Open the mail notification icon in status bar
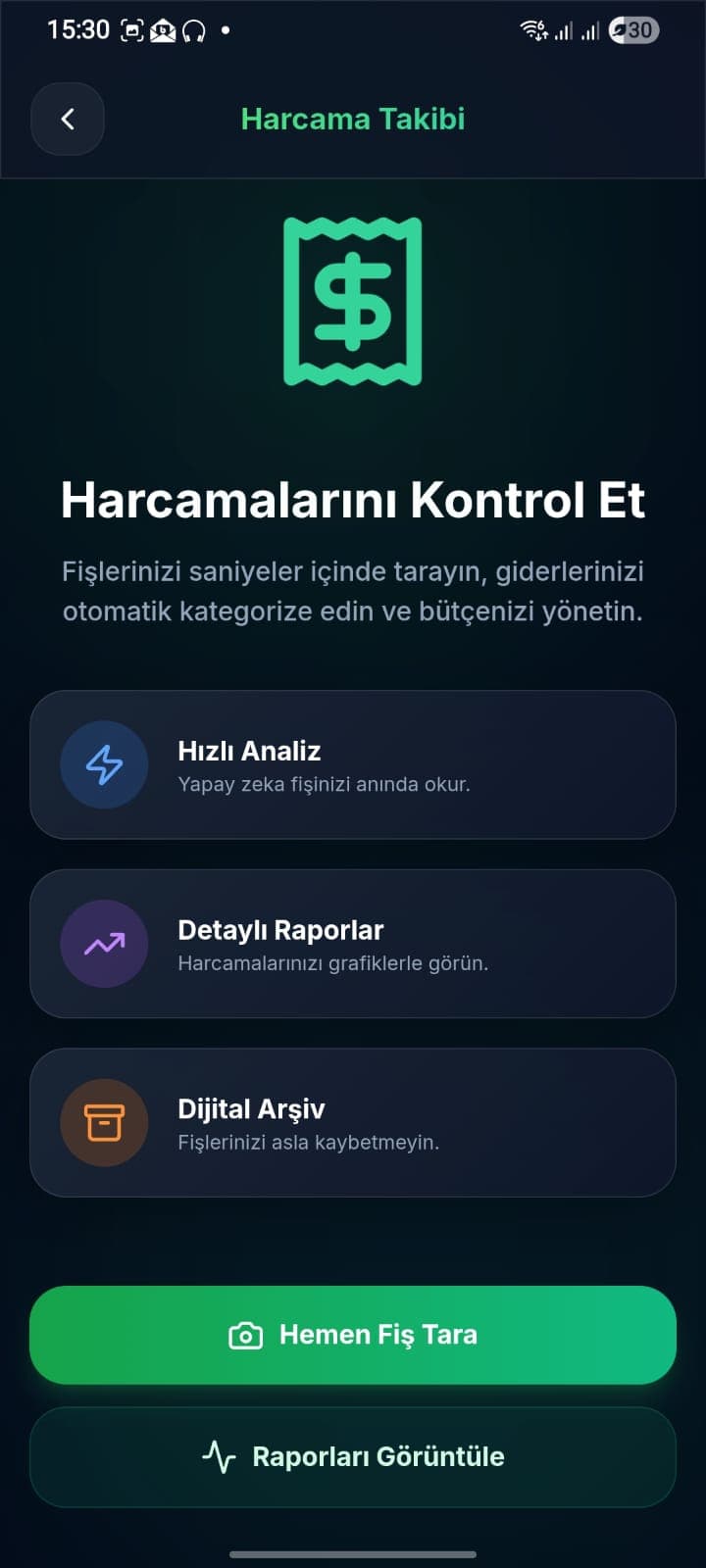This screenshot has height=1568, width=706. pyautogui.click(x=164, y=30)
